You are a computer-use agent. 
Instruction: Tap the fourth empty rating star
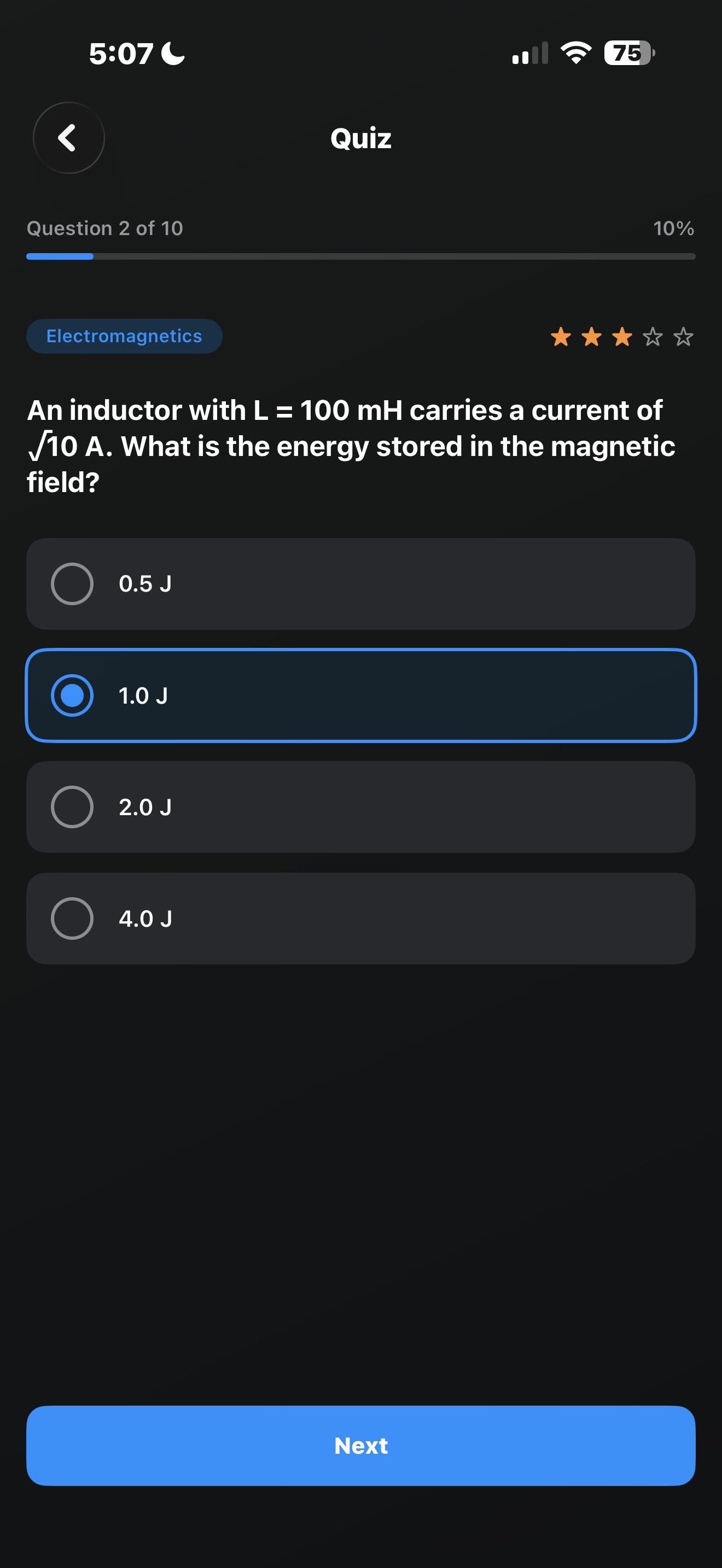(x=653, y=336)
